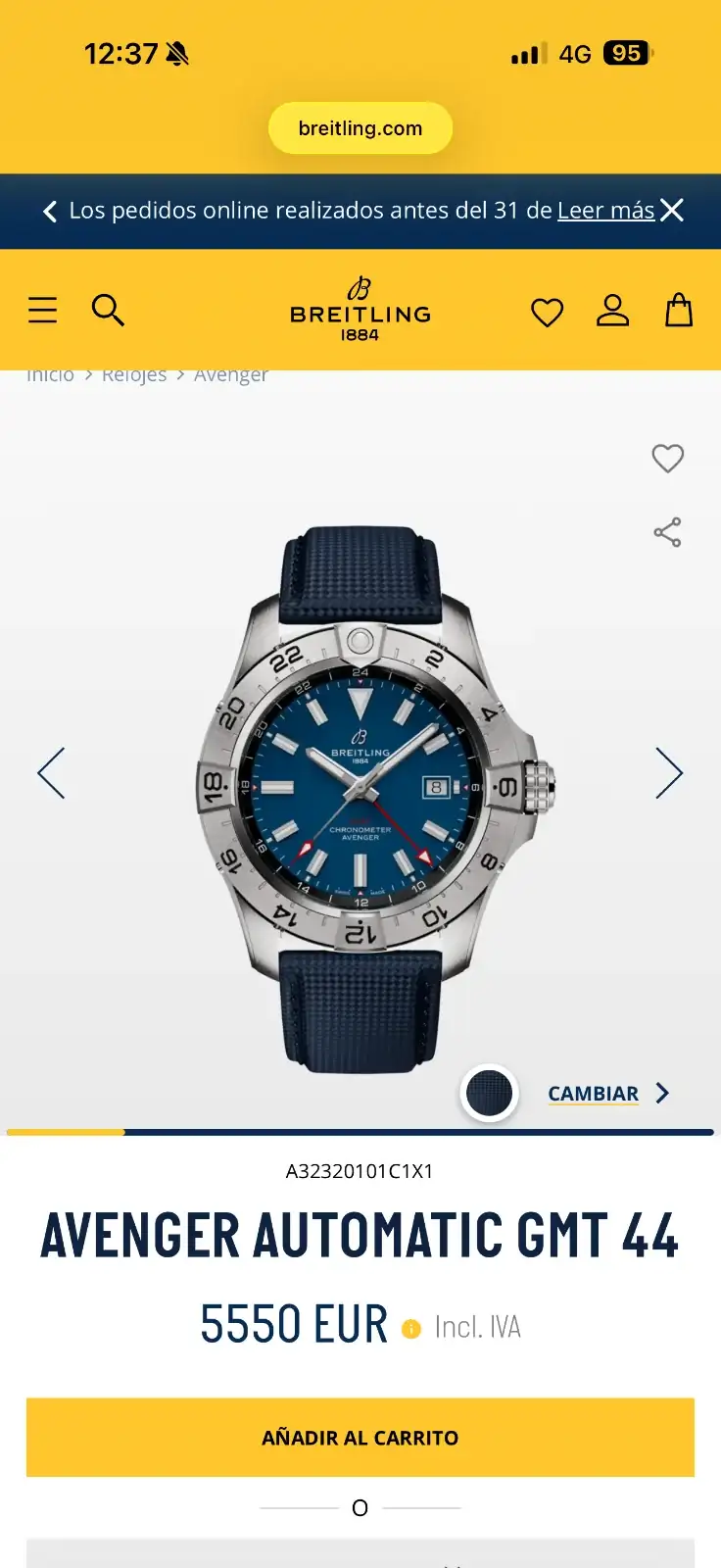Screen dimensions: 721x1568
Task: Show the next watch image
Action: [x=669, y=773]
